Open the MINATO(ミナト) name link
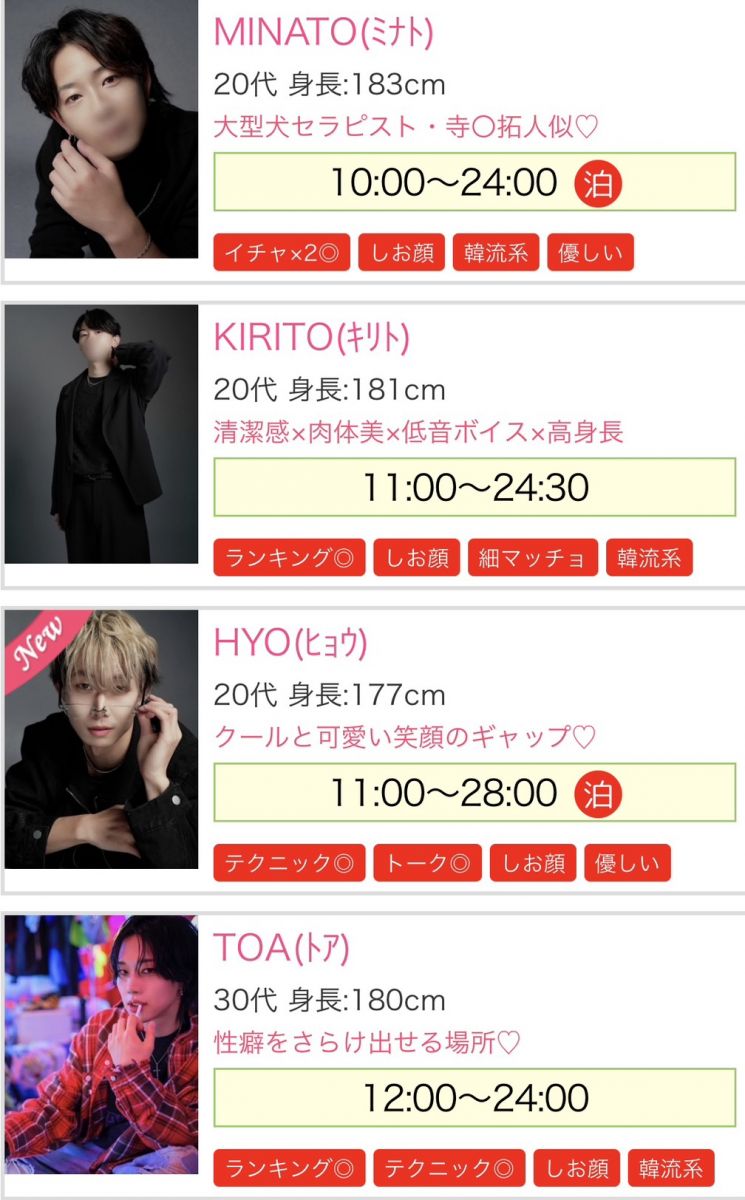The width and height of the screenshot is (745, 1200). [323, 33]
